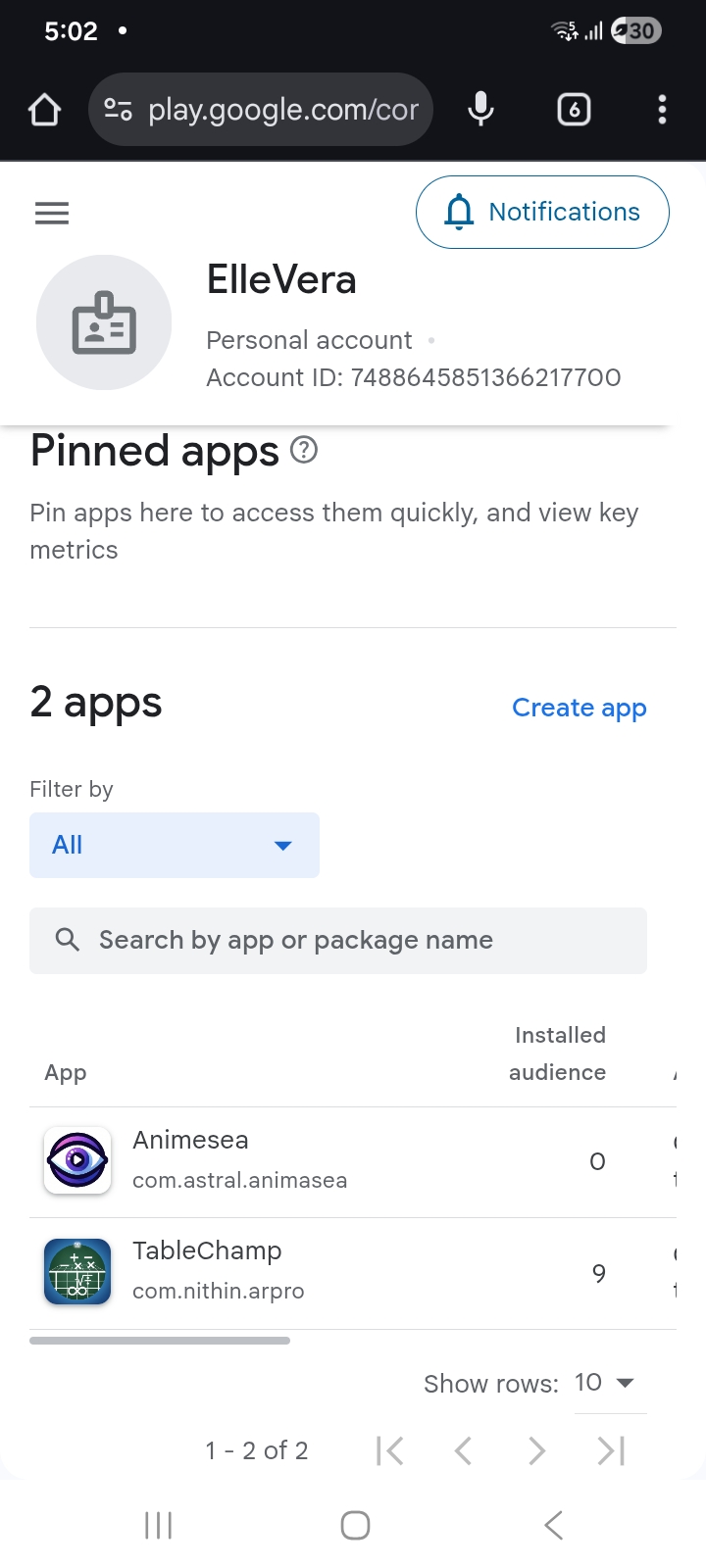Open Chrome's home page icon
706x1568 pixels.
(x=43, y=109)
